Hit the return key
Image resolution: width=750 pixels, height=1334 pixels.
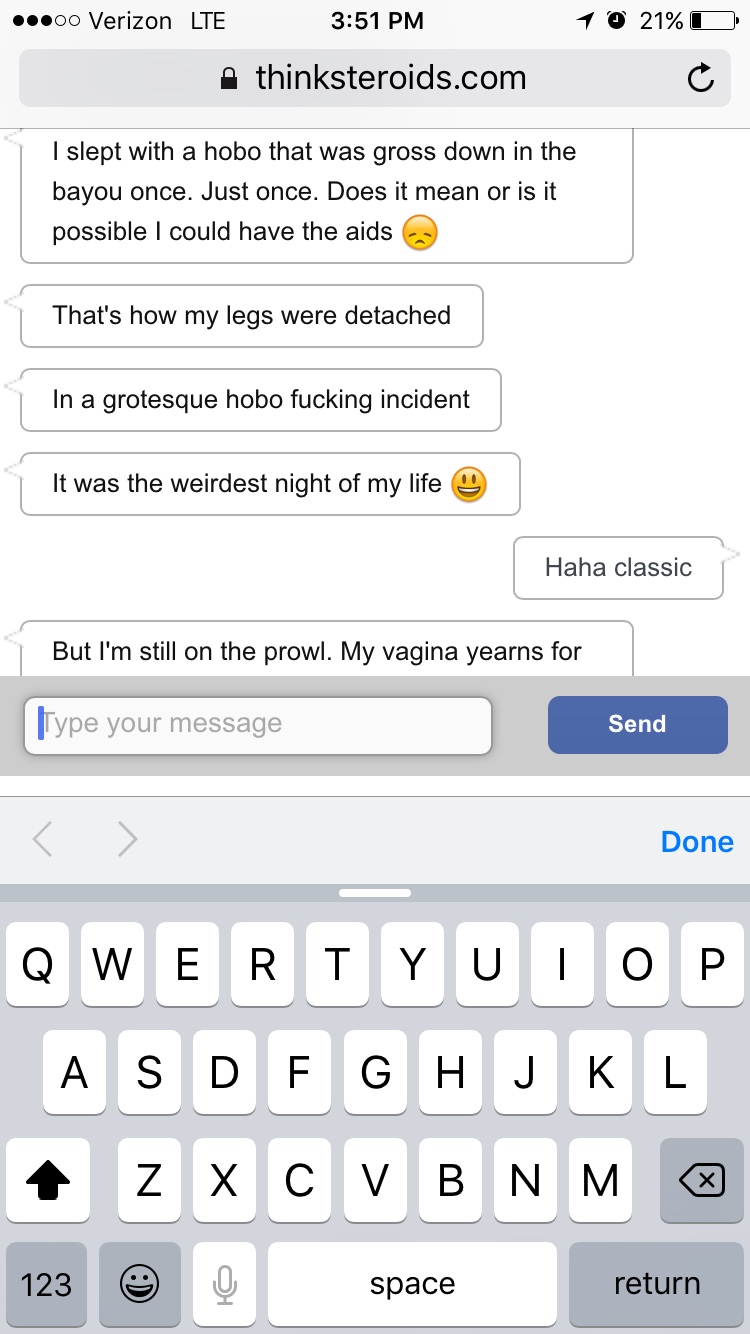point(657,1284)
